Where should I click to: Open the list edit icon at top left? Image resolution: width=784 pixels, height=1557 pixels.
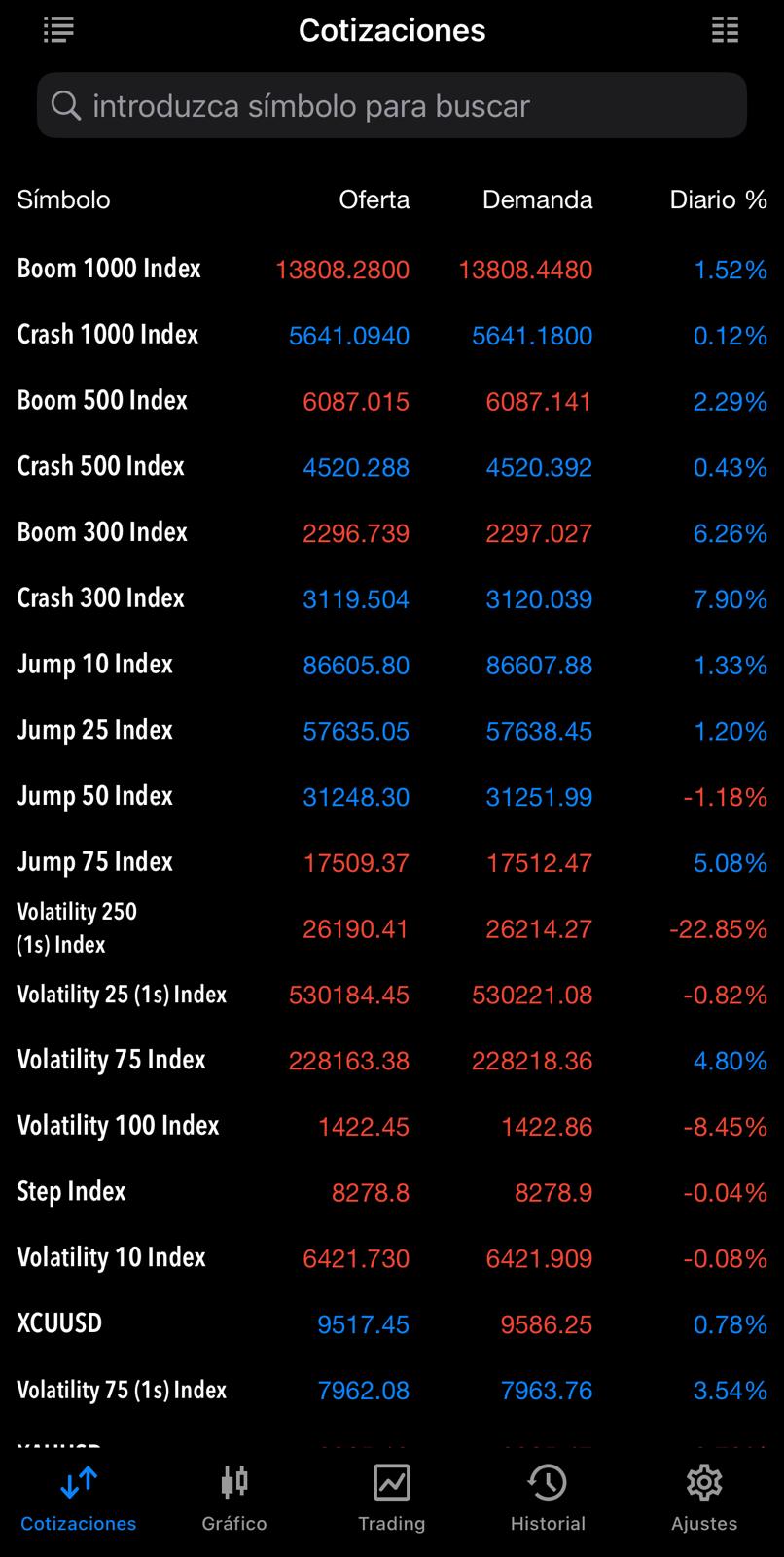coord(58,30)
